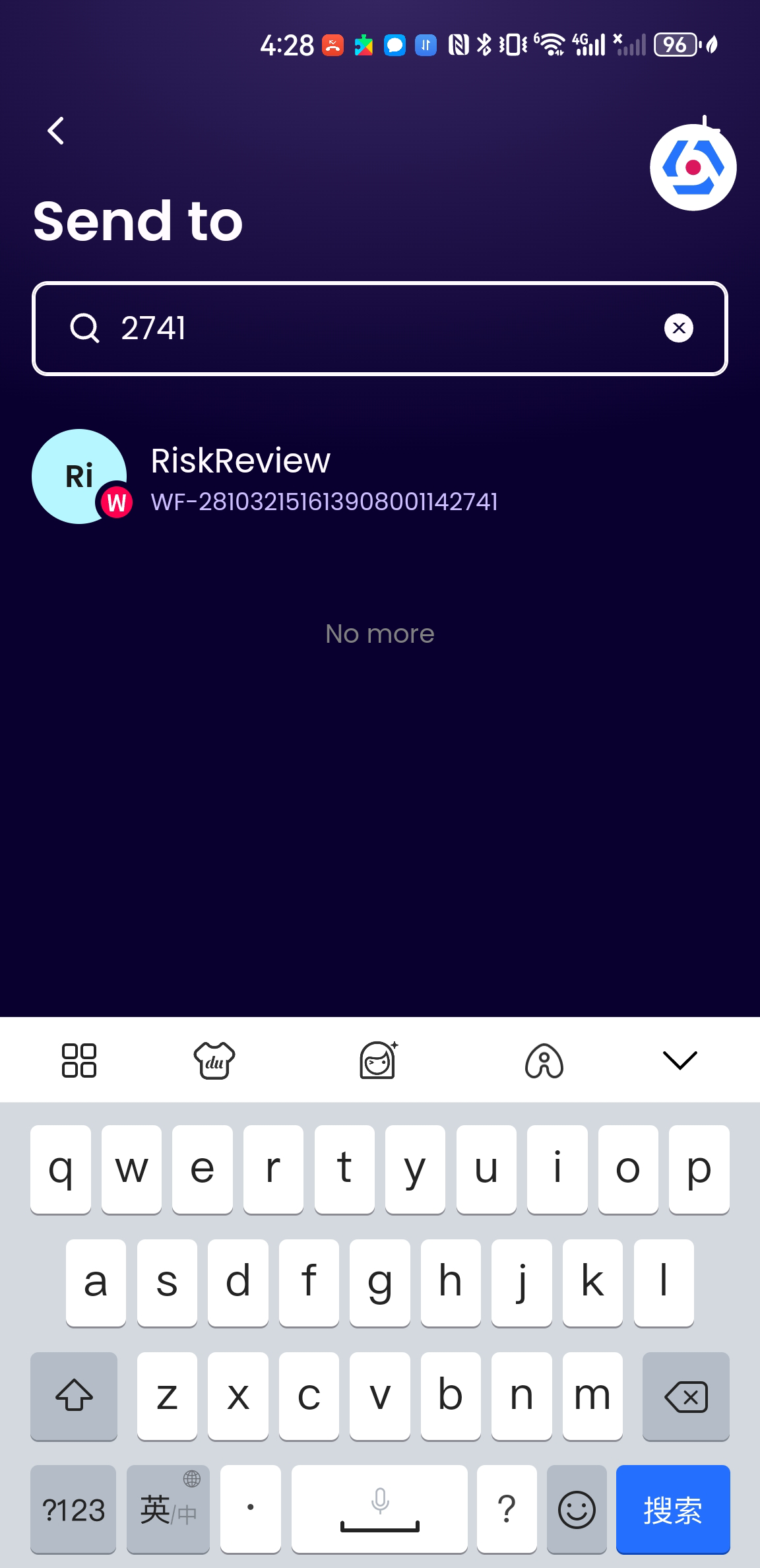This screenshot has width=760, height=1568.
Task: Open the keyboard skin shirt icon
Action: [x=214, y=1060]
